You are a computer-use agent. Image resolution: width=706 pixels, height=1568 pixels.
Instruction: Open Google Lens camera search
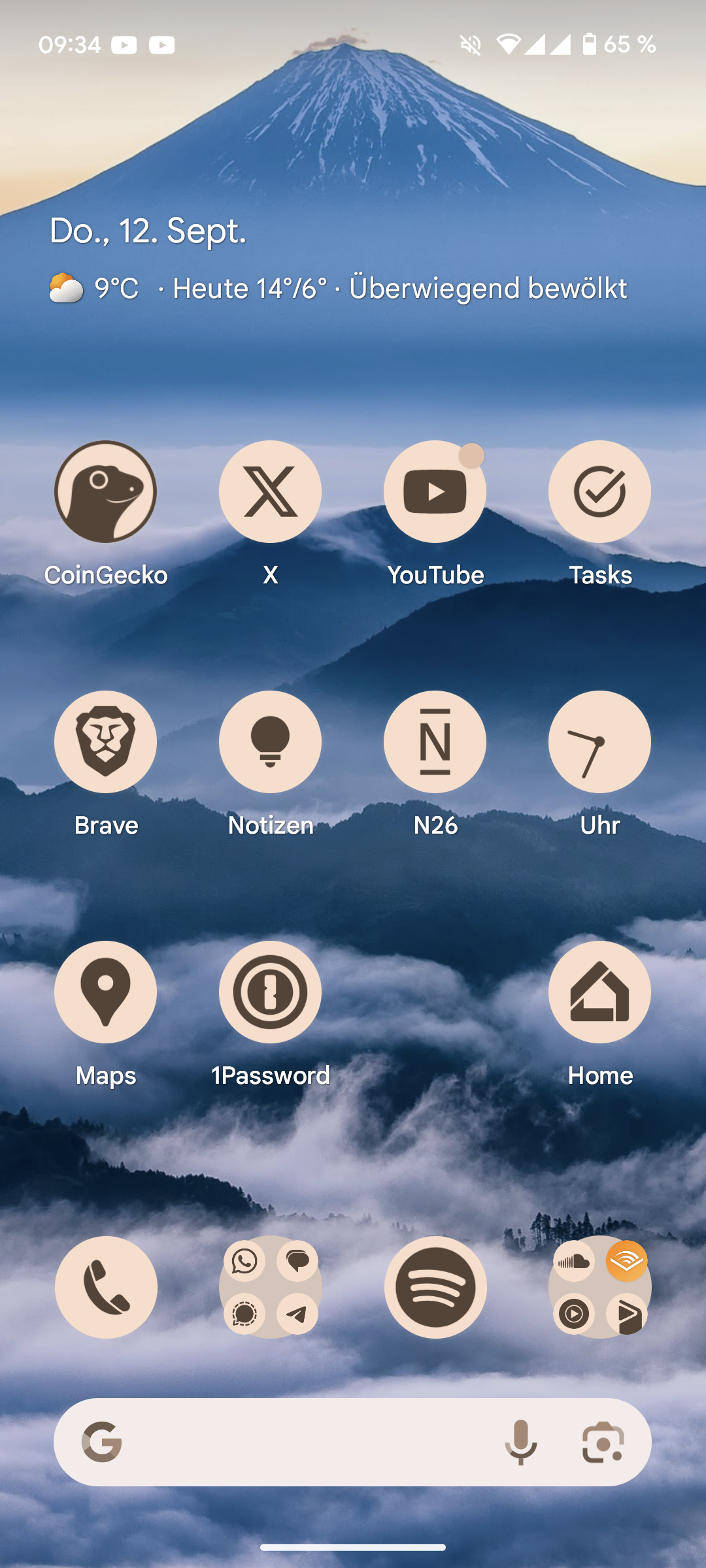603,1443
